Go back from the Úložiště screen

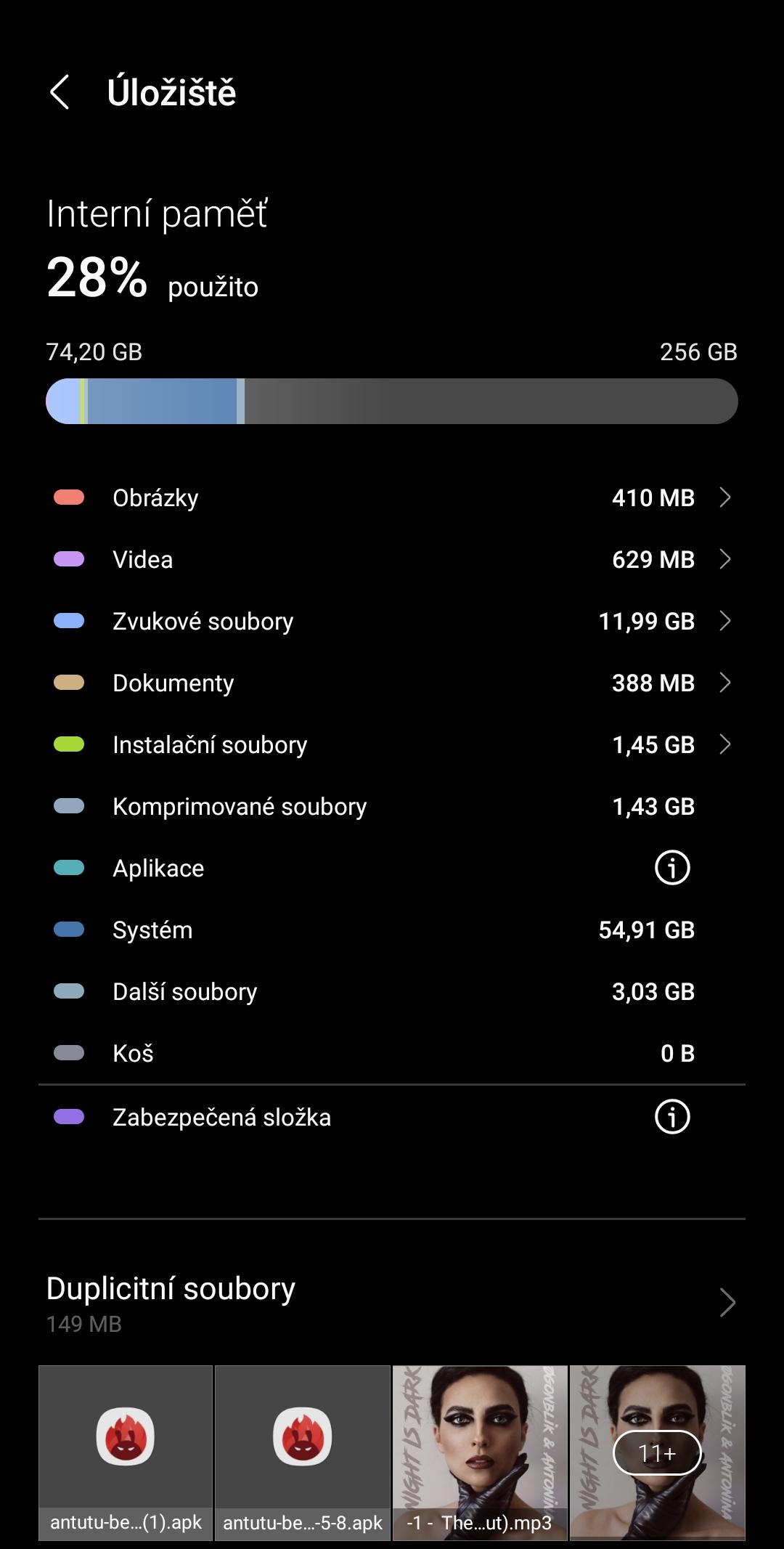[x=60, y=93]
